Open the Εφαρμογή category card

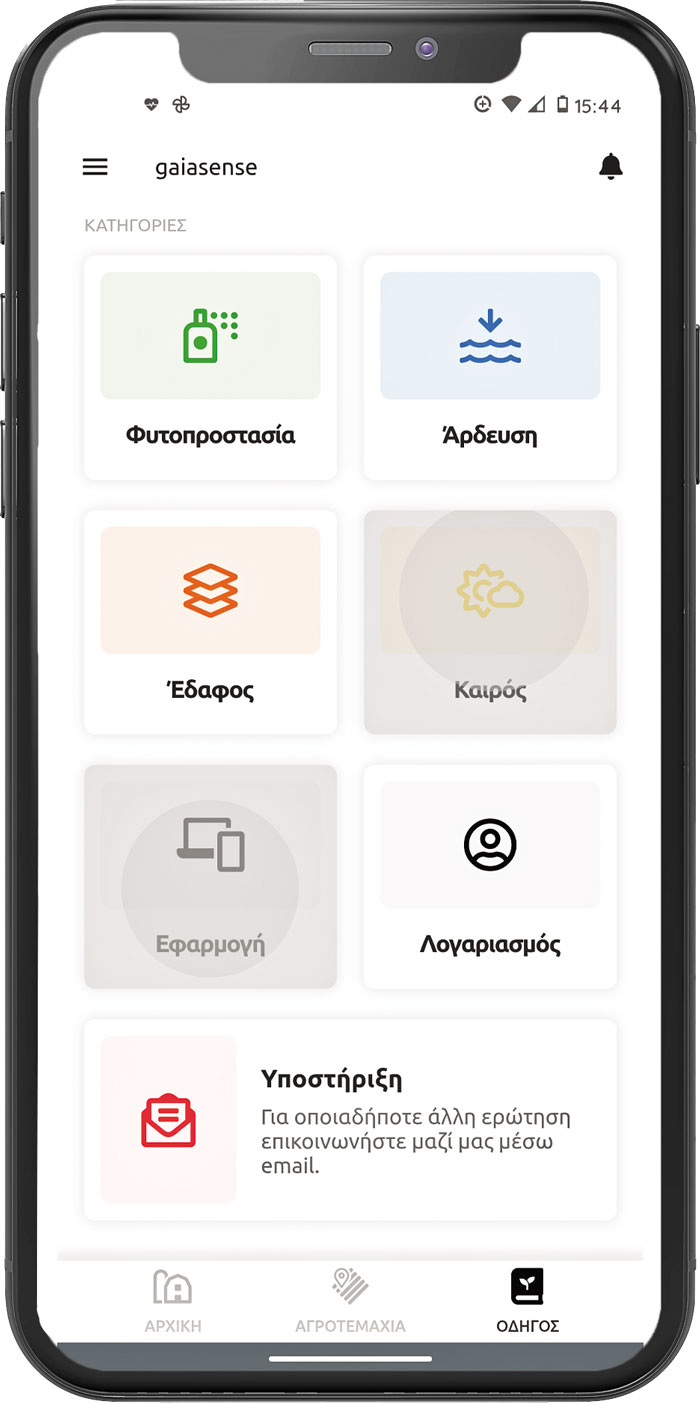pyautogui.click(x=210, y=877)
